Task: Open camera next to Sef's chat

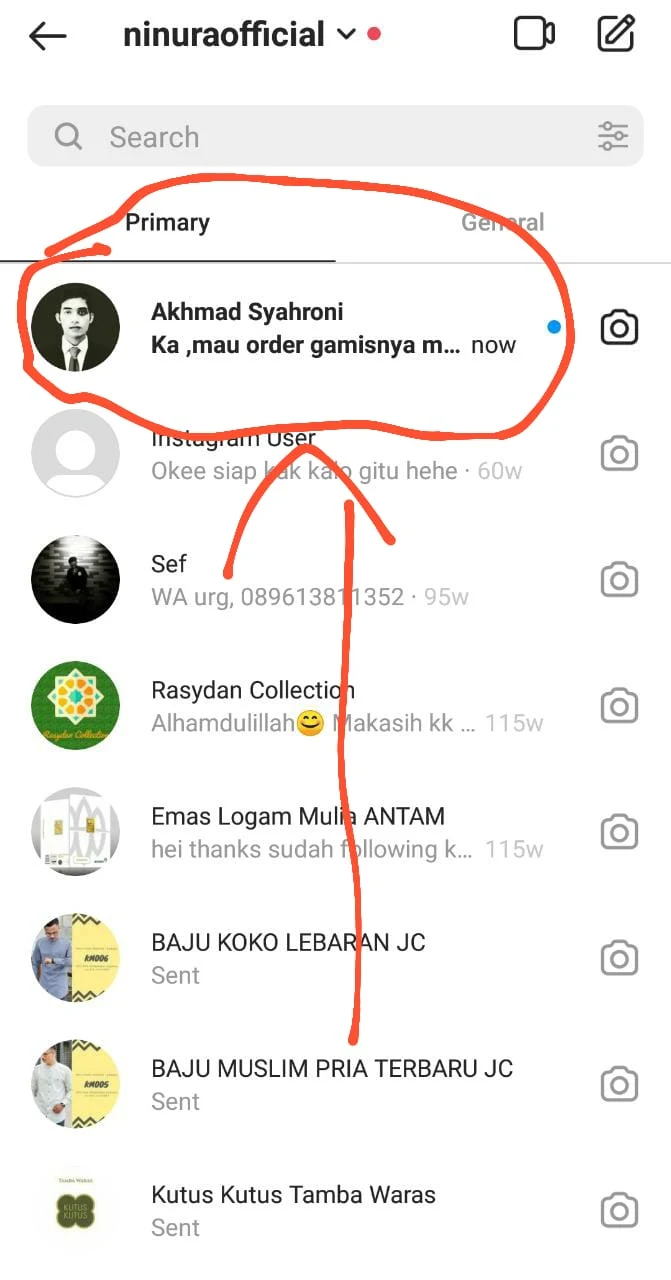Action: click(619, 580)
